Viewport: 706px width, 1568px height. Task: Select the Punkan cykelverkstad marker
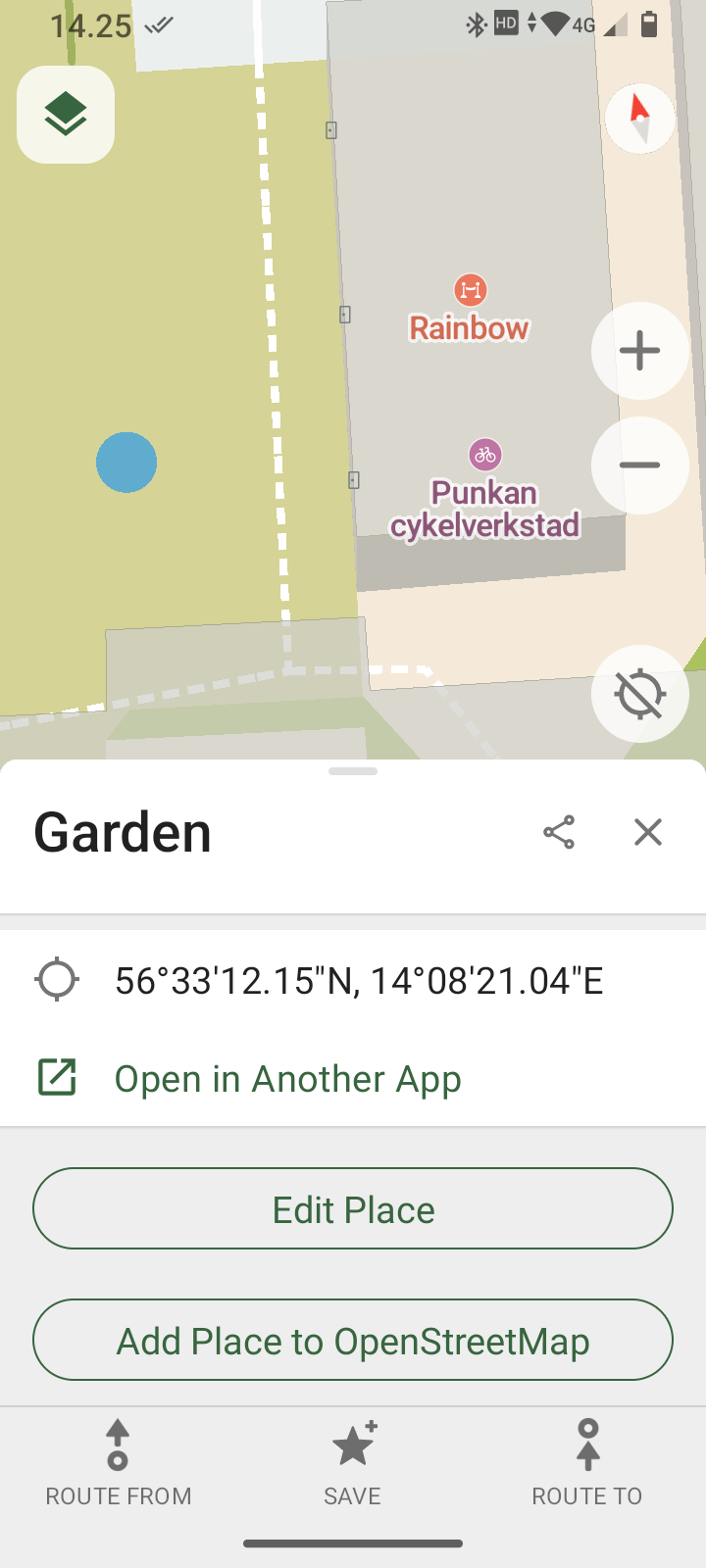(484, 455)
